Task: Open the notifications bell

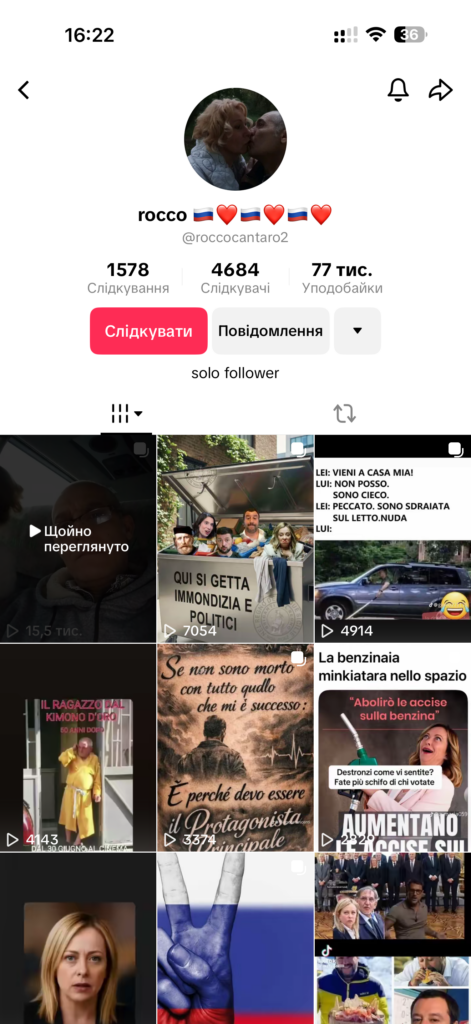Action: (x=398, y=90)
